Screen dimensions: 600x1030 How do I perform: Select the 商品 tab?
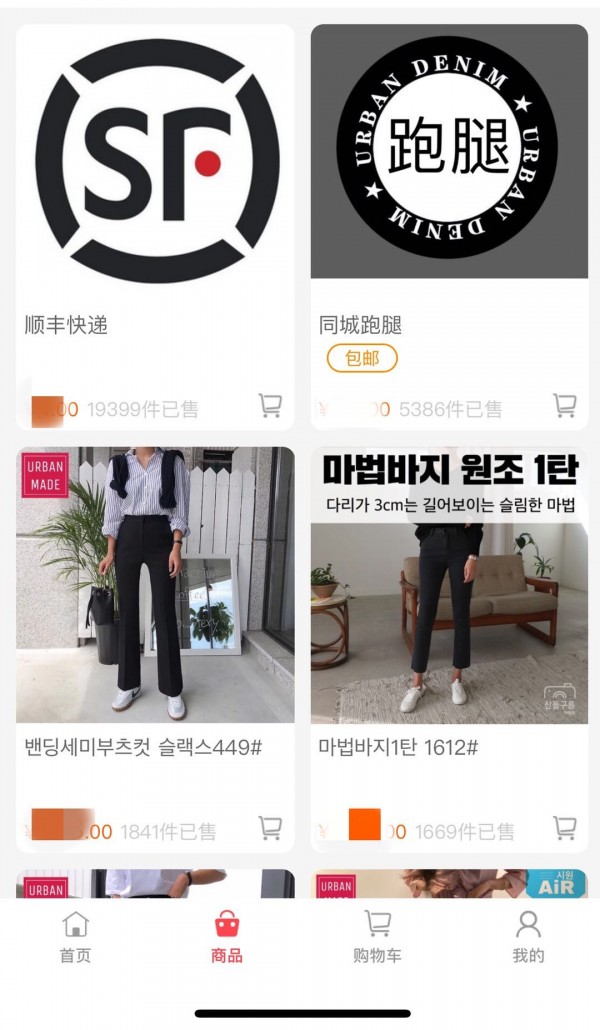227,937
